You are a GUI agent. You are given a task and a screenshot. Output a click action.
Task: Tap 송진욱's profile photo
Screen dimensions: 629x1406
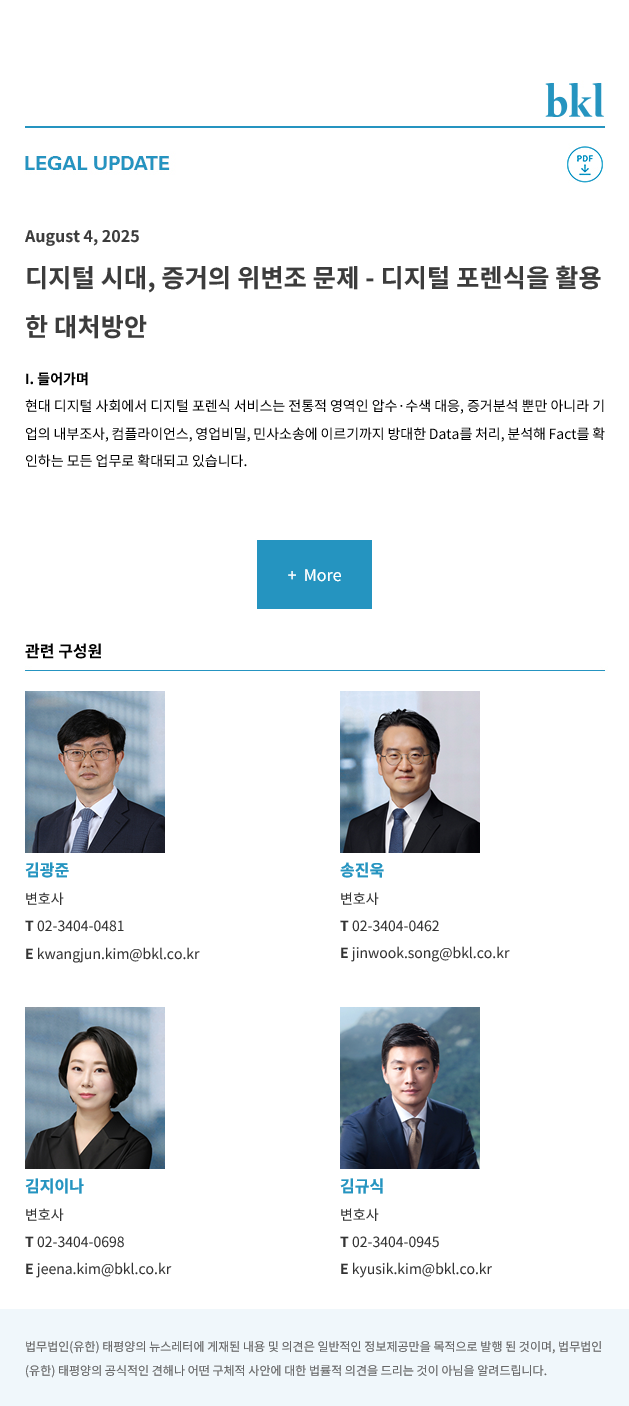point(410,772)
